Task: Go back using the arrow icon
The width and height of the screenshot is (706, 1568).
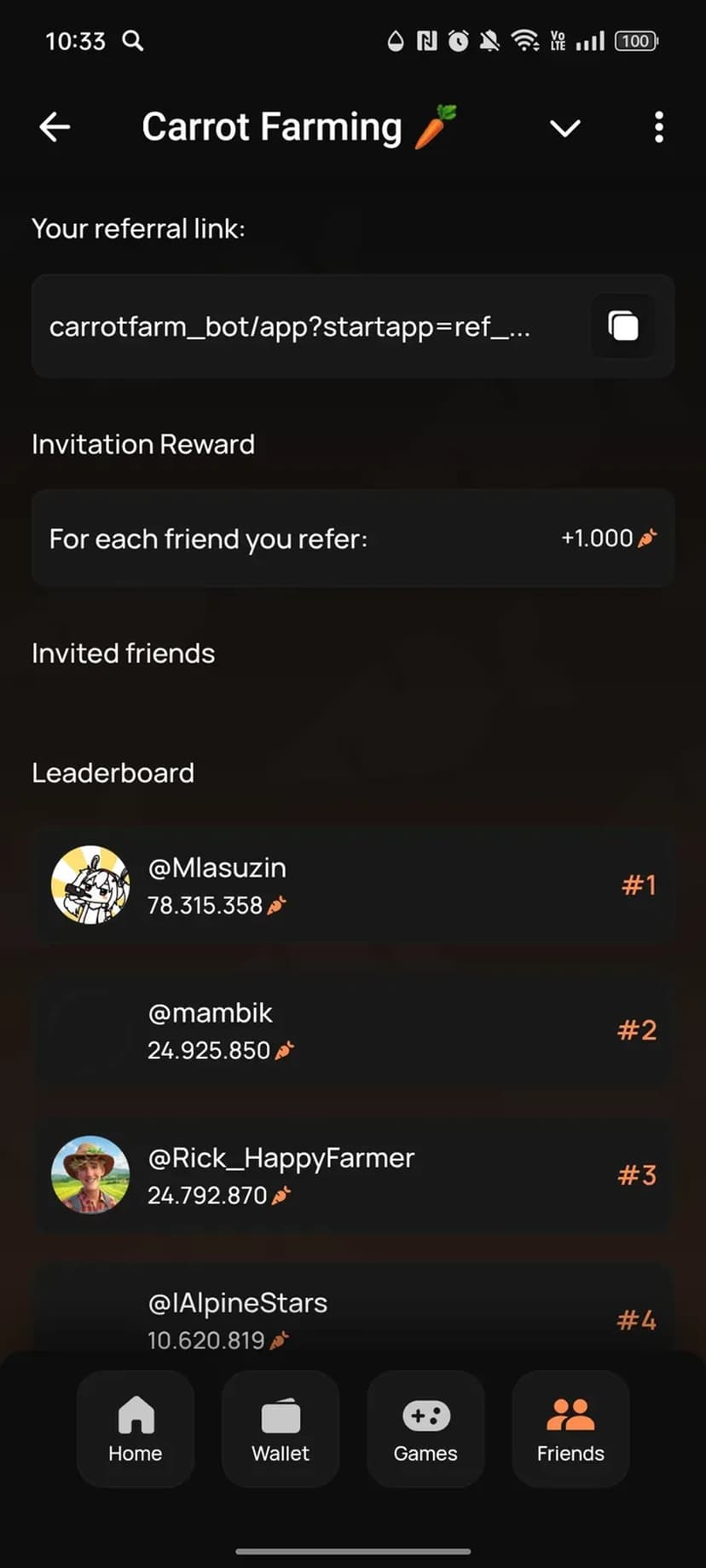Action: coord(55,128)
